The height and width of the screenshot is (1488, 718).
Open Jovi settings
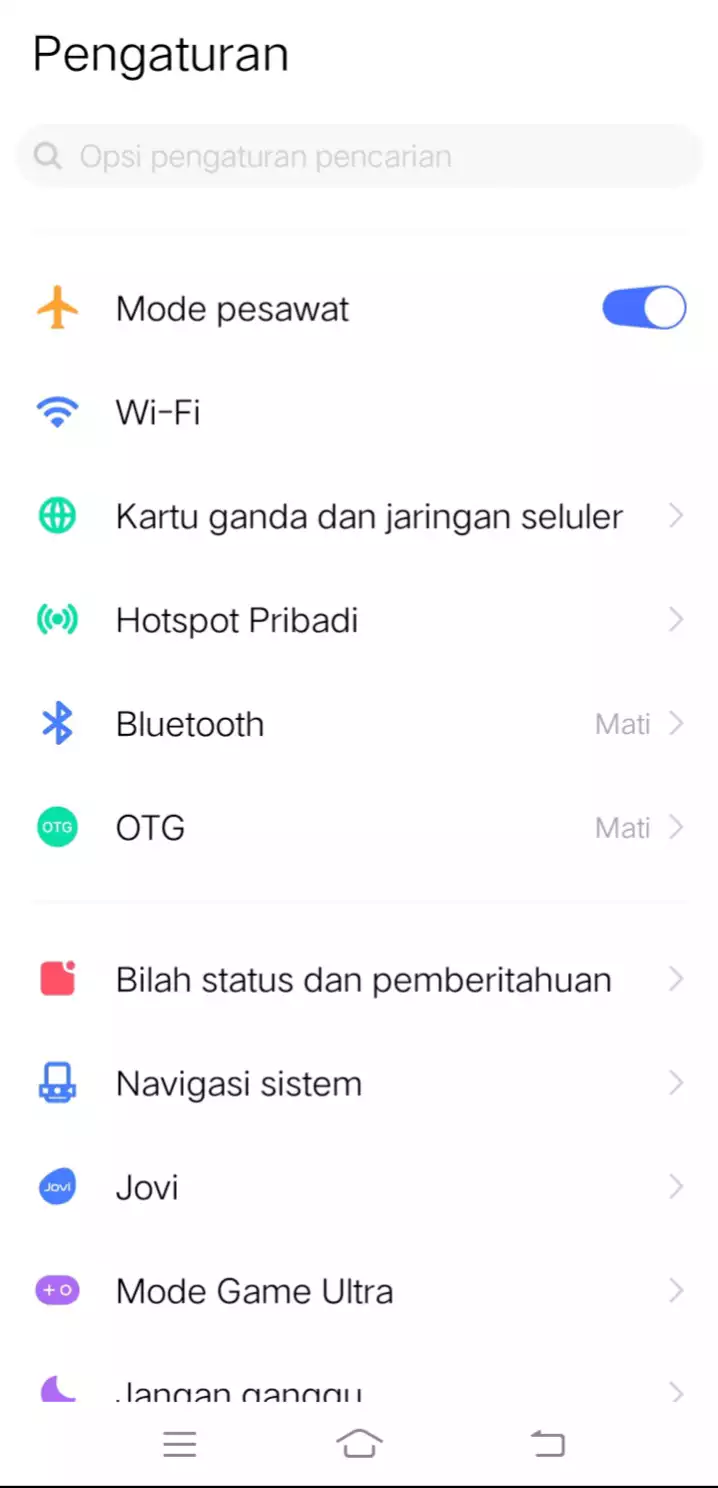click(x=359, y=1188)
